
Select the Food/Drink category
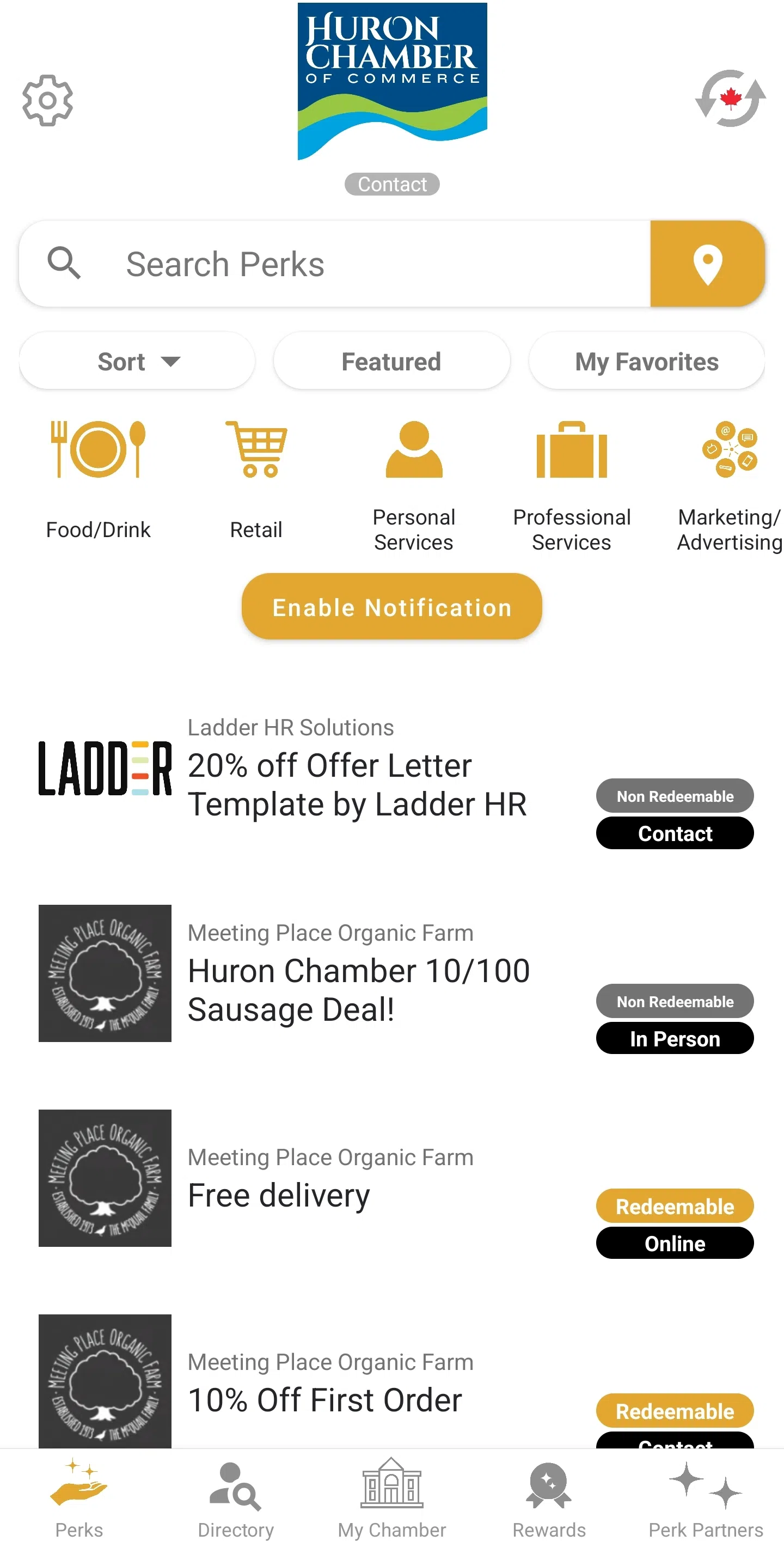point(98,479)
